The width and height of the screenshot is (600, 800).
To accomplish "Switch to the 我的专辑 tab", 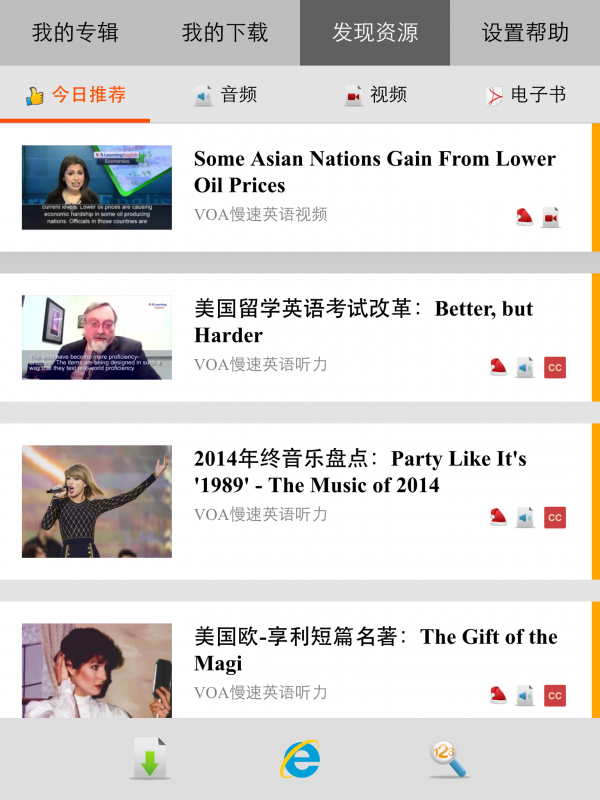I will [x=75, y=32].
